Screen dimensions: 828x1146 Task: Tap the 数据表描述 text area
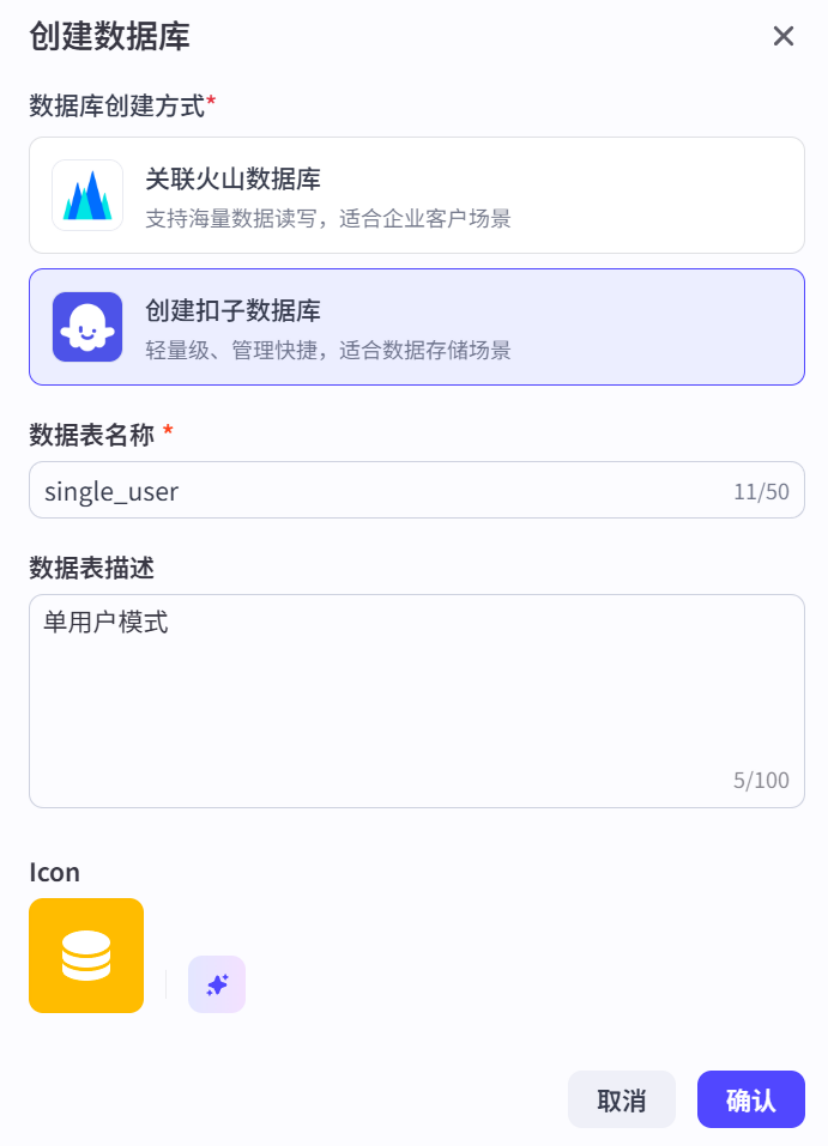pyautogui.click(x=416, y=700)
